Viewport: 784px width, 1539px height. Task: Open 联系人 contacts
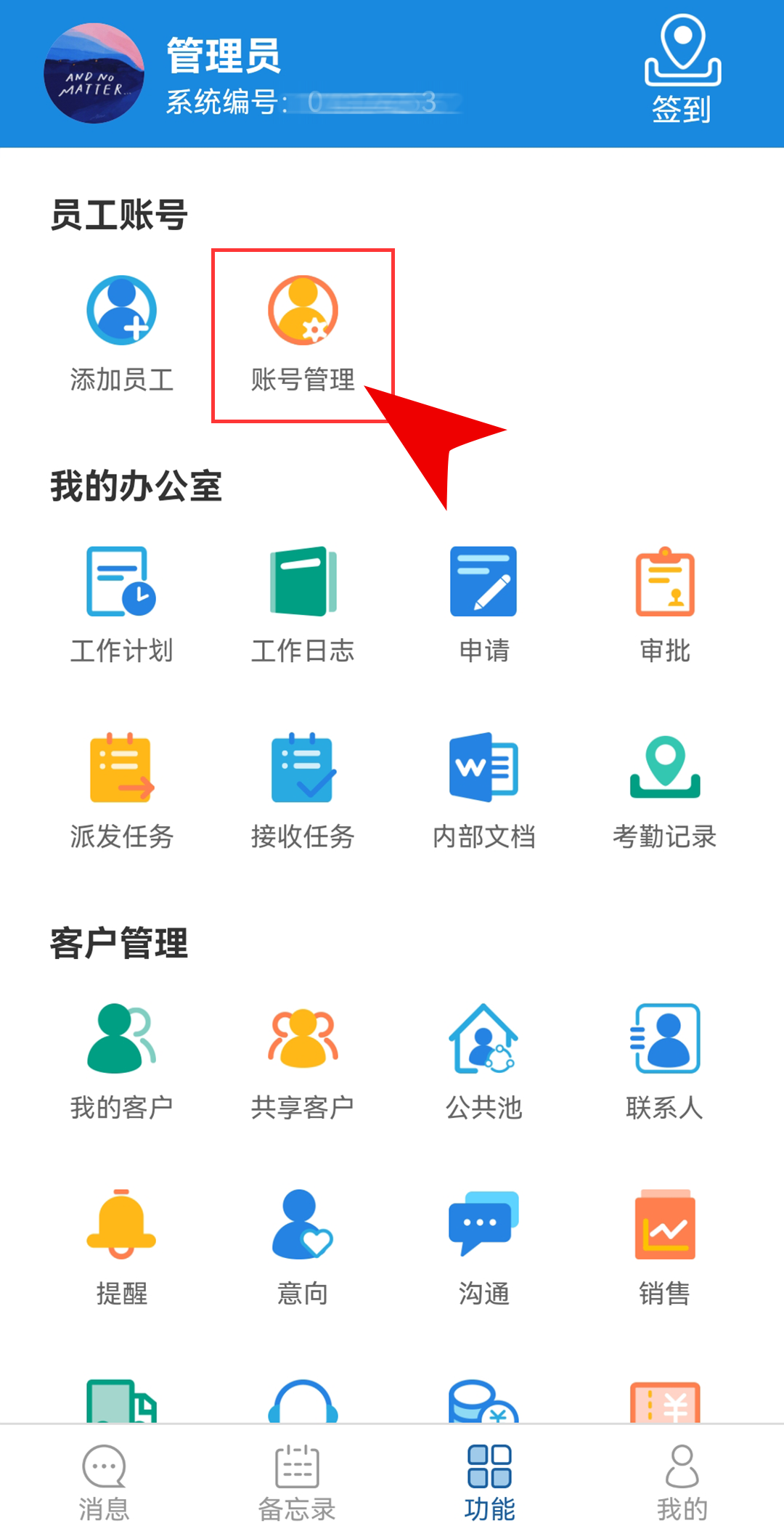[x=665, y=1061]
